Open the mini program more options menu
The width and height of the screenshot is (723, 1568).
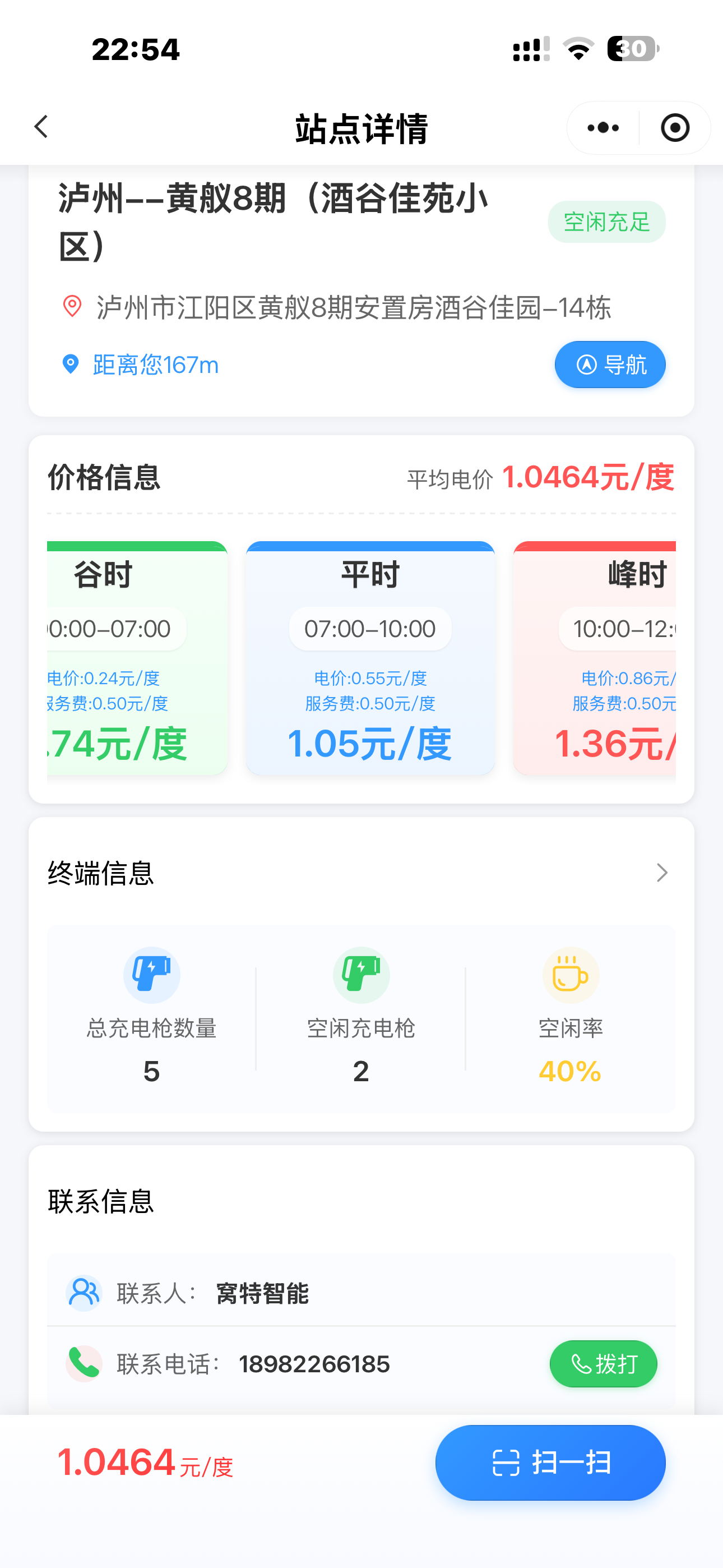tap(602, 128)
